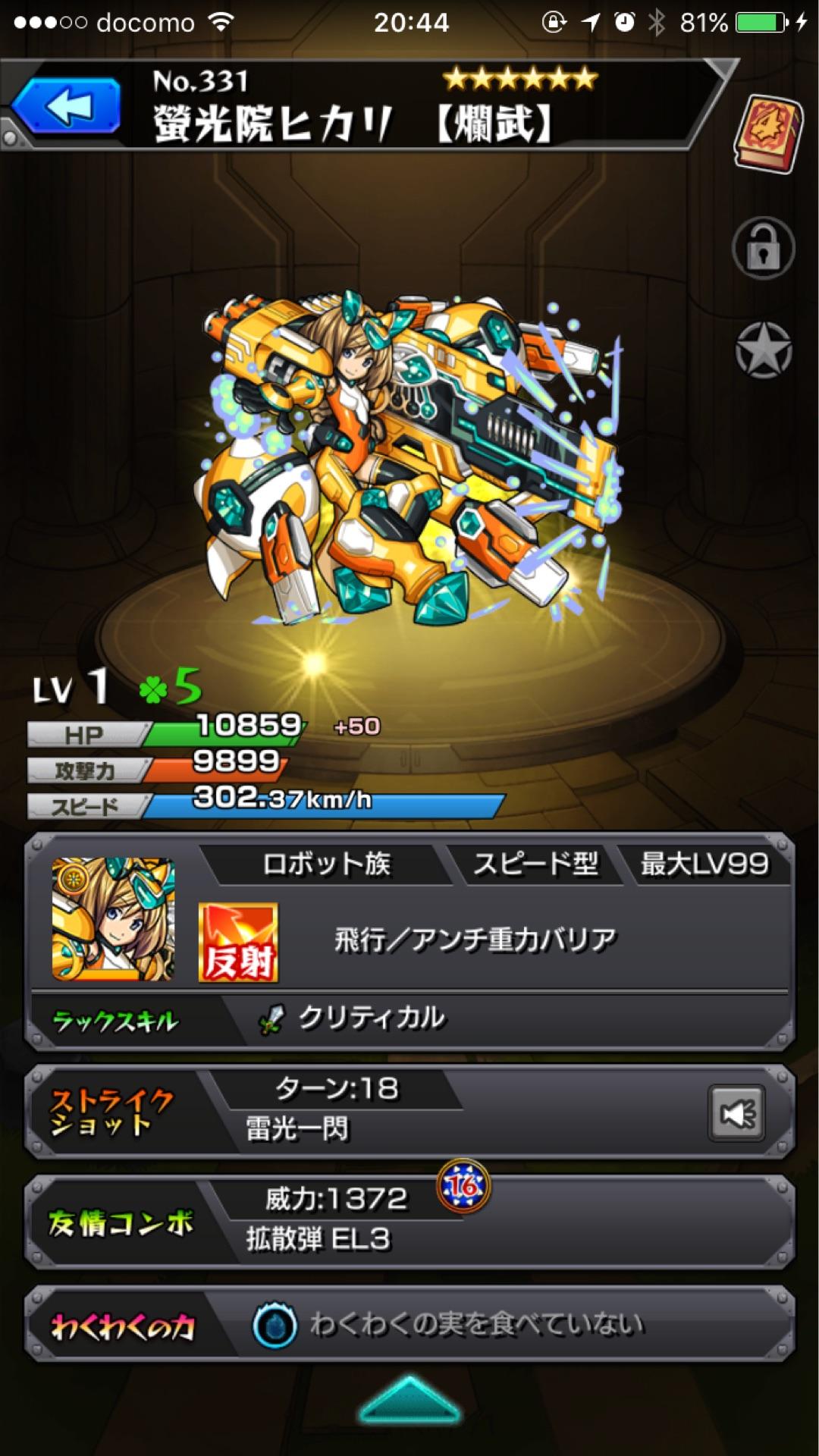Open the わくわくの力 row
819x1456 pixels.
(409, 1326)
